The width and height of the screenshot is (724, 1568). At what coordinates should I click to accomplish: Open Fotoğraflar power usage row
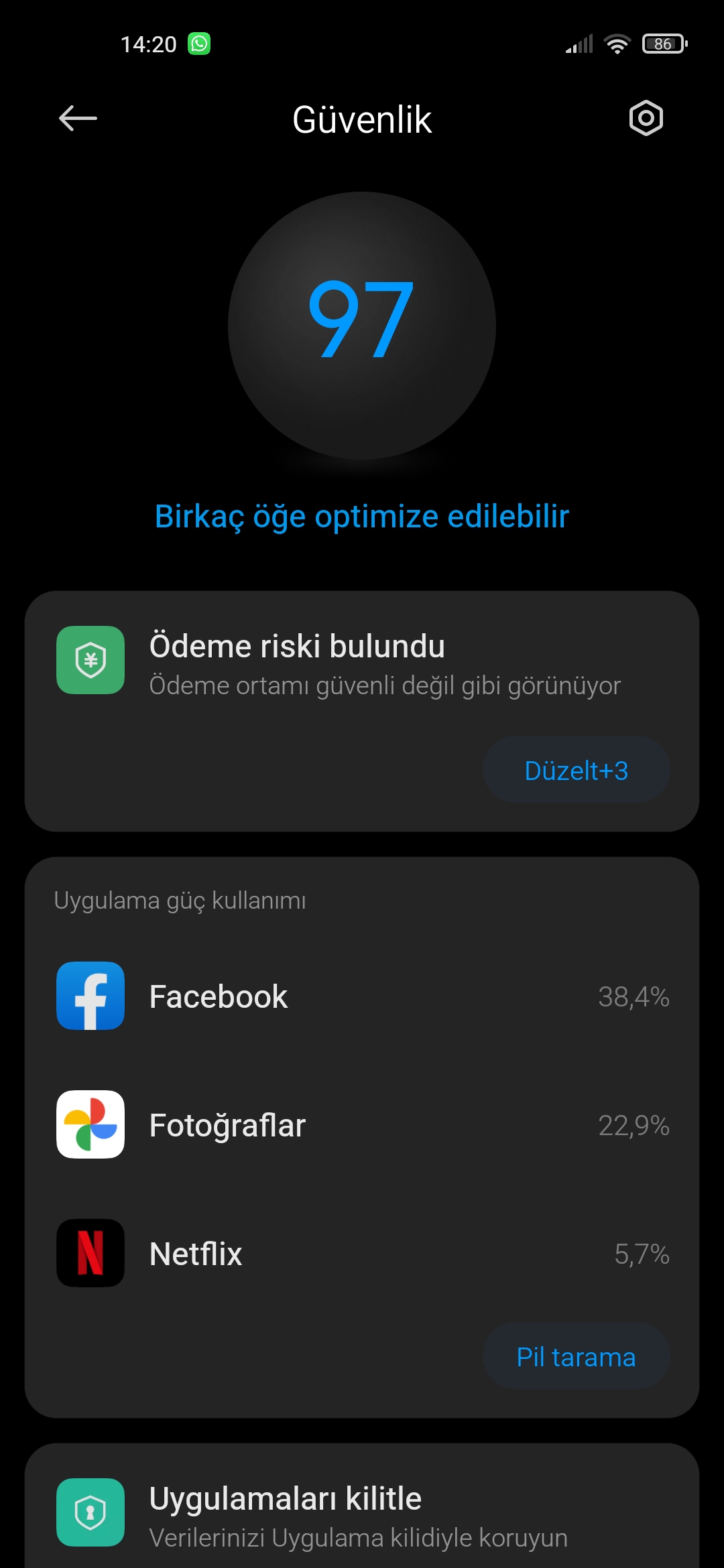point(362,1125)
